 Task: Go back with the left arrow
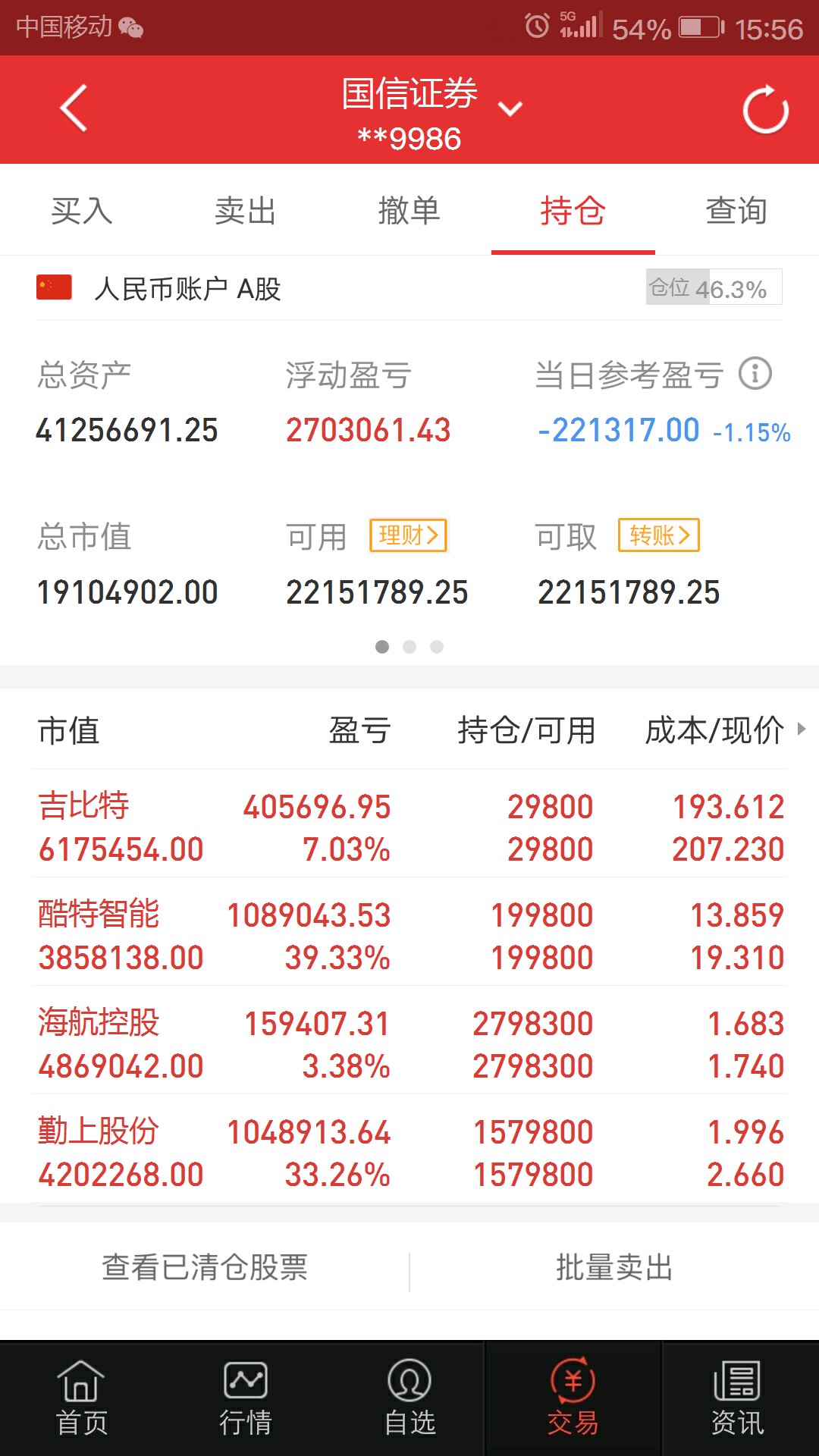(72, 108)
